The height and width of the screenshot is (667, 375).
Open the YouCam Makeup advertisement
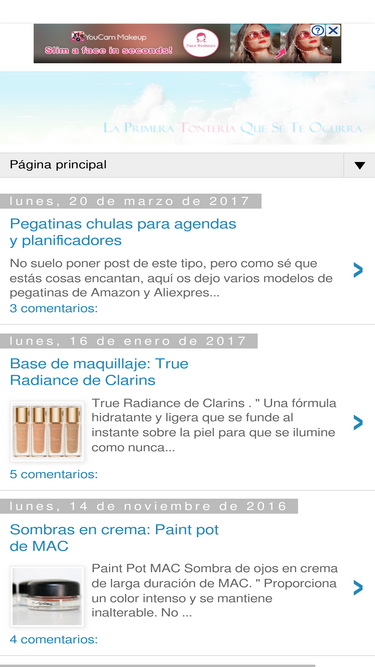coord(187,43)
